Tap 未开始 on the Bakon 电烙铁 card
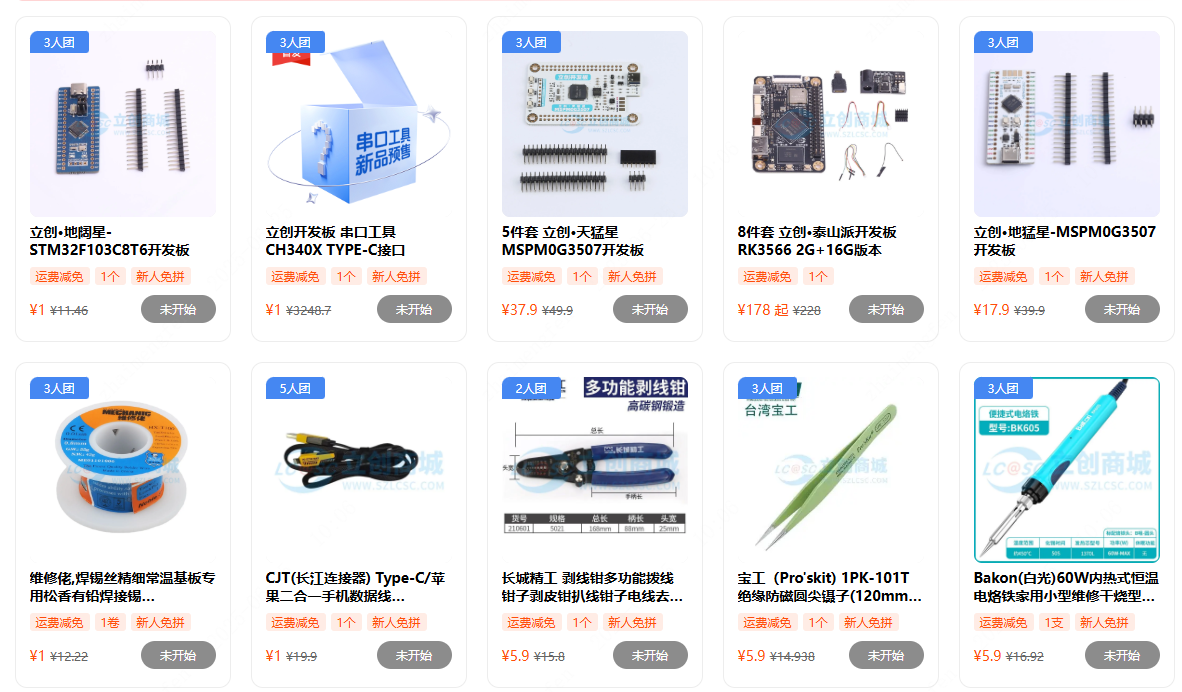The image size is (1182, 692). [1122, 655]
